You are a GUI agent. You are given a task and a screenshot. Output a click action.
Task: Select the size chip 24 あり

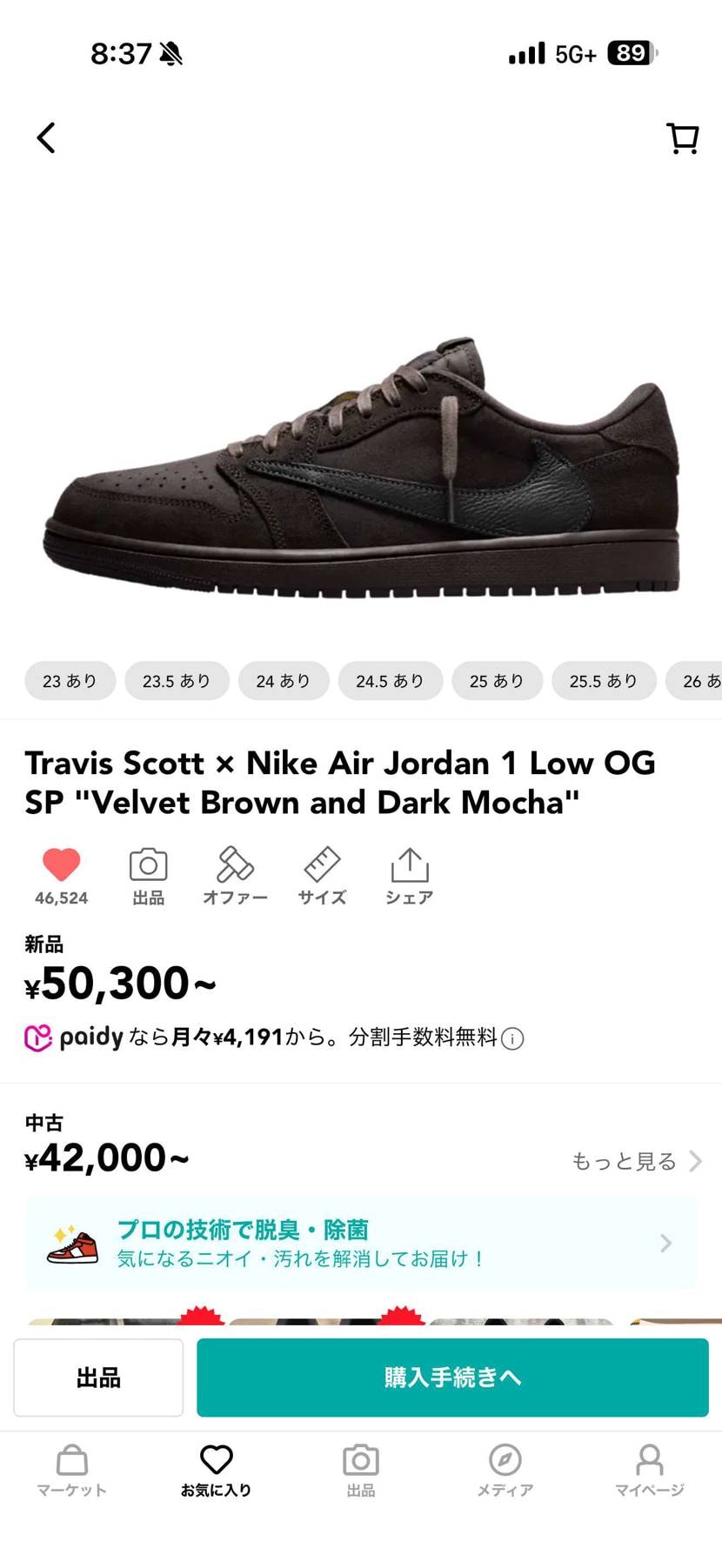point(284,681)
